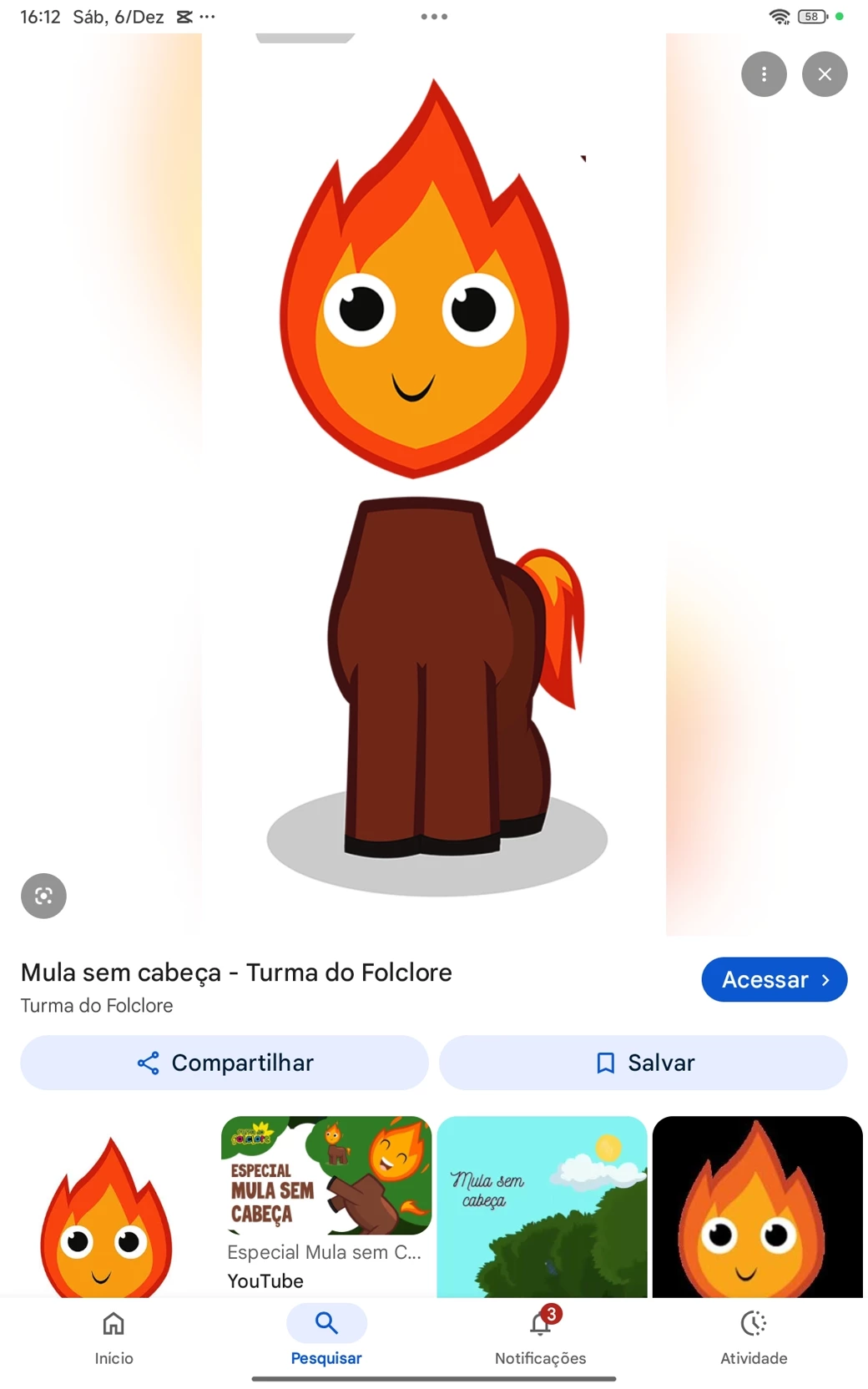Open the Especial Mula sem Cabeça YouTube result
Image resolution: width=868 pixels, height=1389 pixels.
(x=325, y=1177)
